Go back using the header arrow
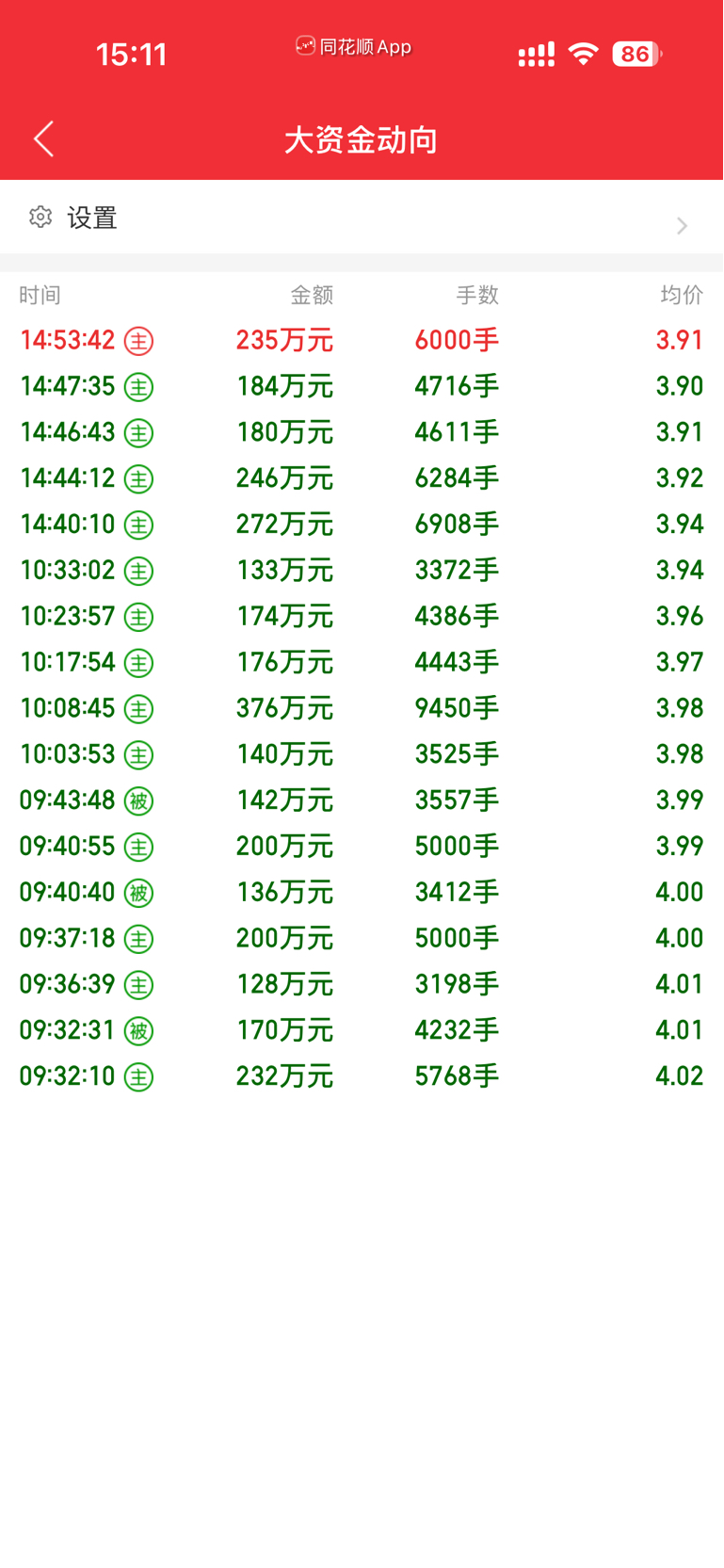The width and height of the screenshot is (724, 1568). (44, 139)
